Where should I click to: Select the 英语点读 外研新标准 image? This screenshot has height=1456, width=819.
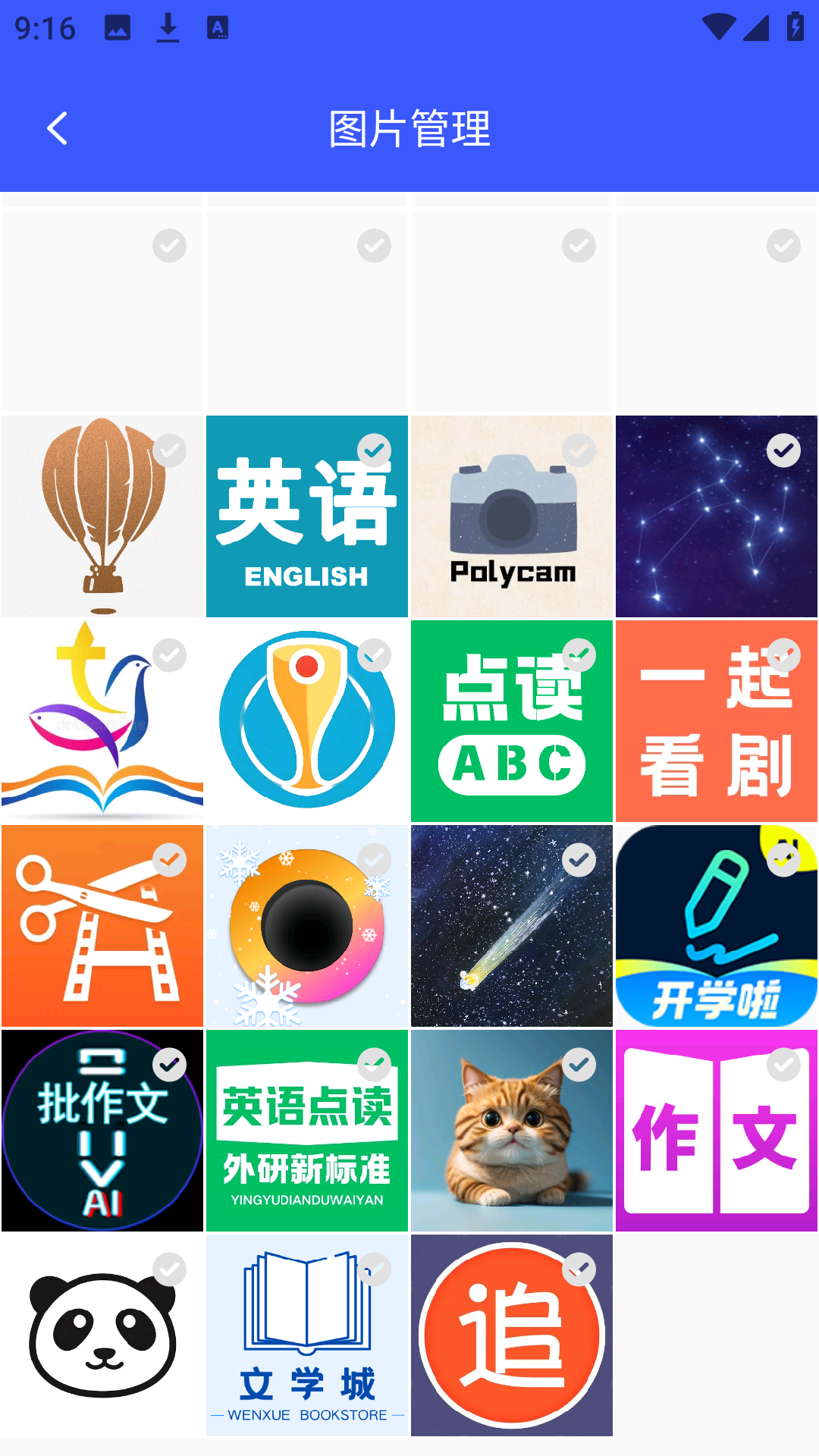(x=306, y=1130)
